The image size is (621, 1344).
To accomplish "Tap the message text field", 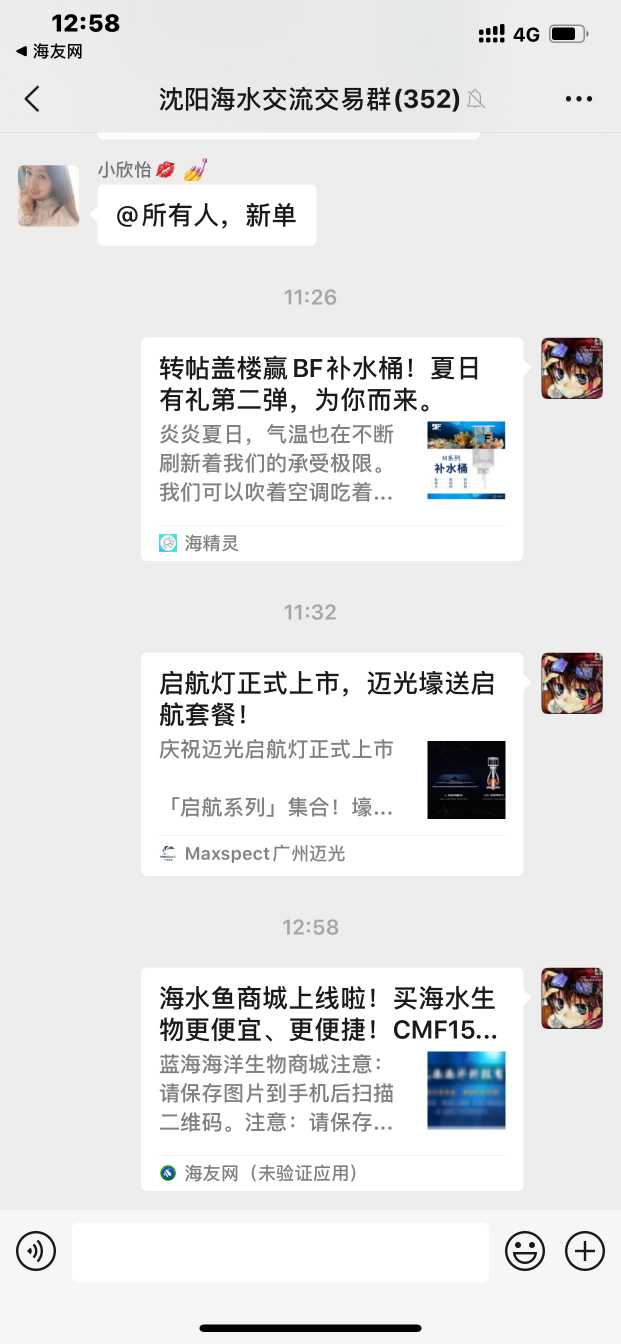I will click(280, 1251).
